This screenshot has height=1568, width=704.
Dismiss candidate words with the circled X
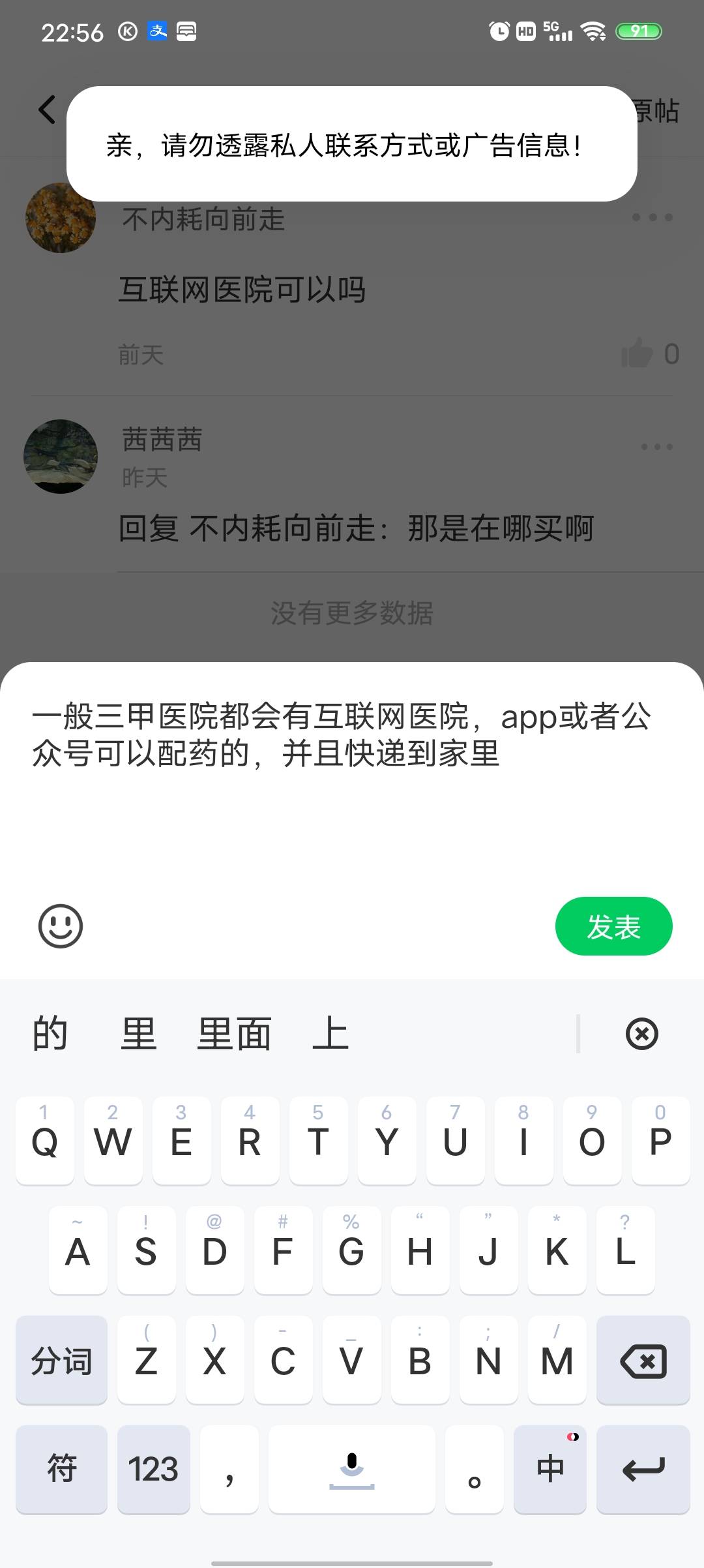tap(643, 1034)
